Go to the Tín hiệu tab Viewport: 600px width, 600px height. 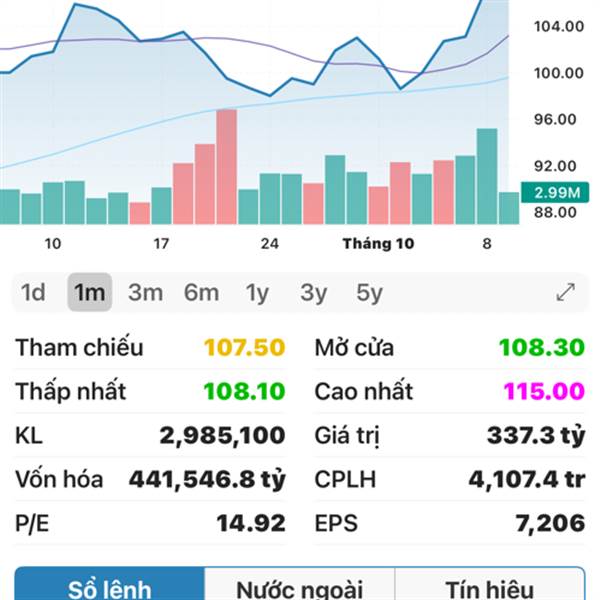point(490,586)
